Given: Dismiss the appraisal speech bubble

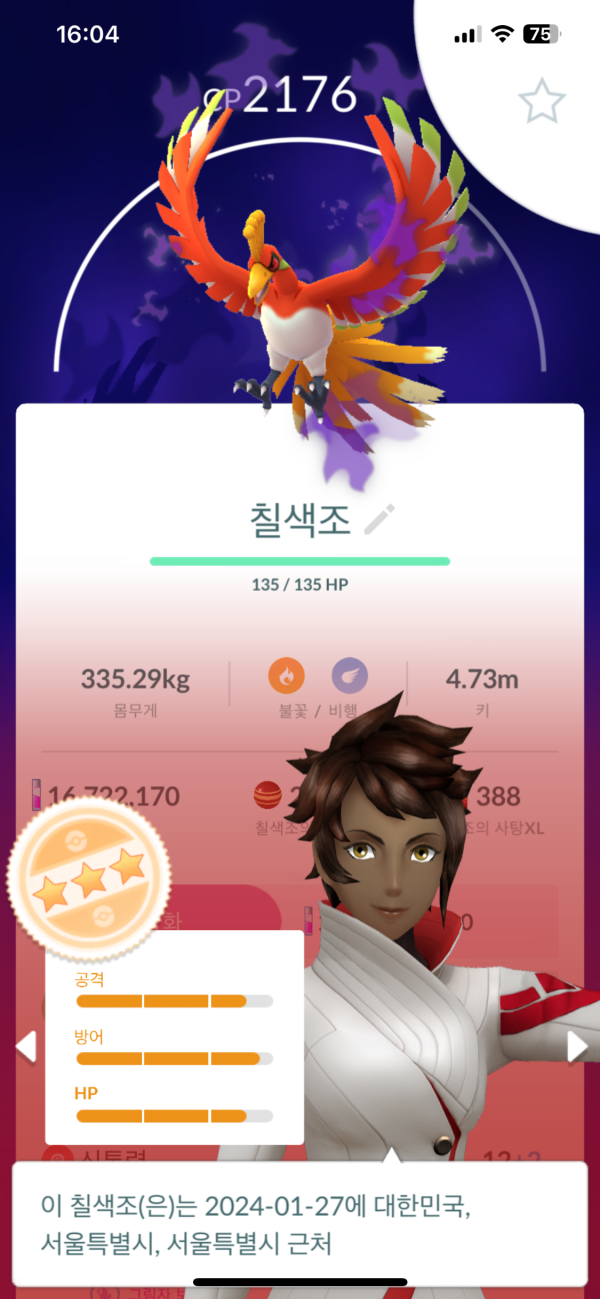Looking at the screenshot, I should 300,1223.
